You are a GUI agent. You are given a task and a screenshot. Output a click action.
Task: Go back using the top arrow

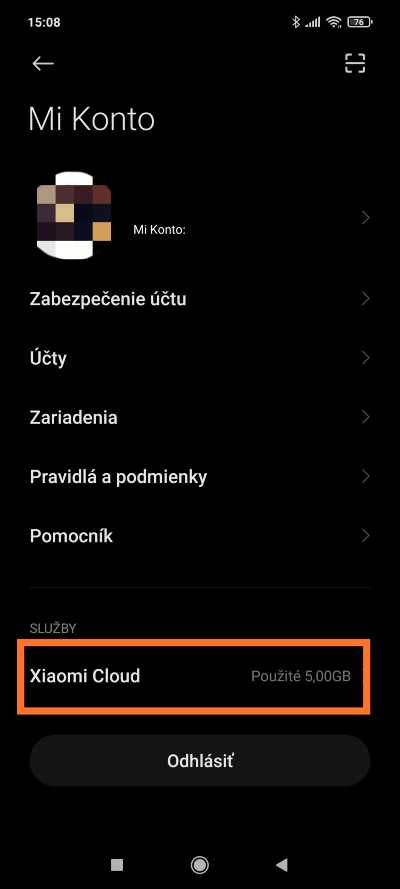coord(43,64)
